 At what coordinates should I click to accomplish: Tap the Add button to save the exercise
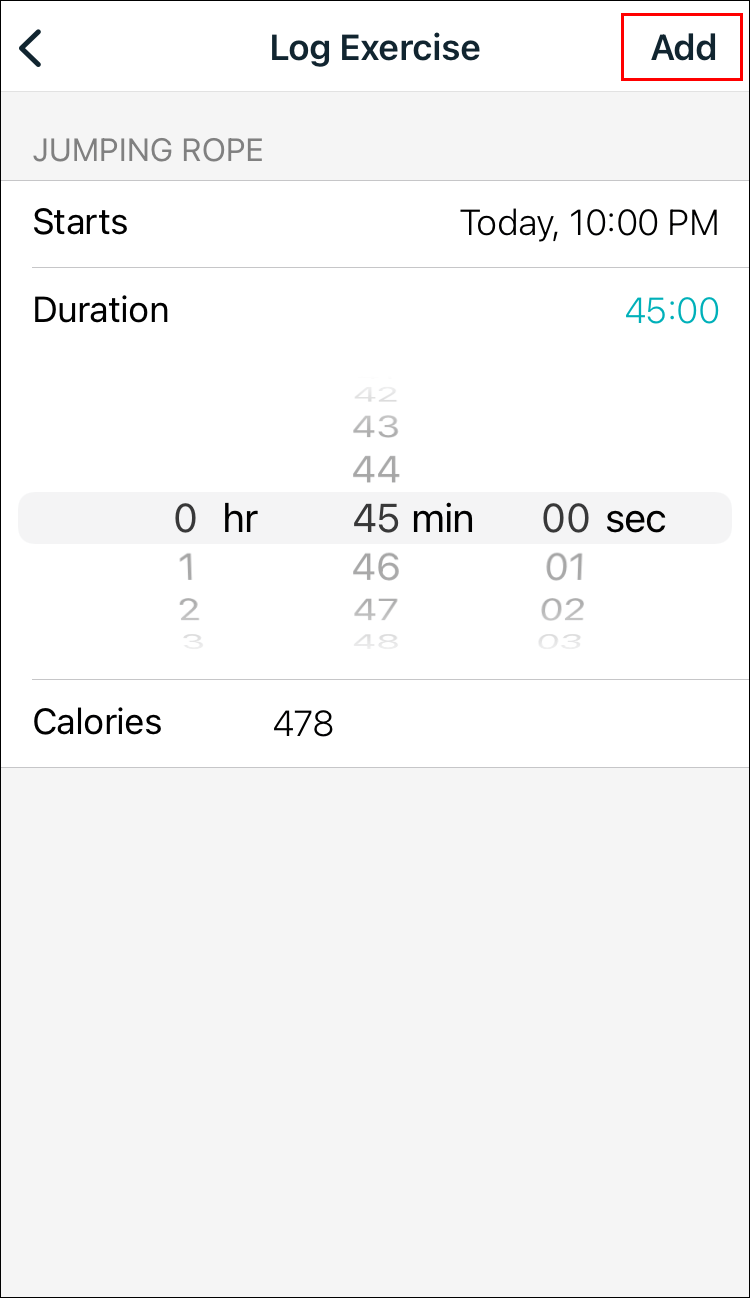pos(682,47)
